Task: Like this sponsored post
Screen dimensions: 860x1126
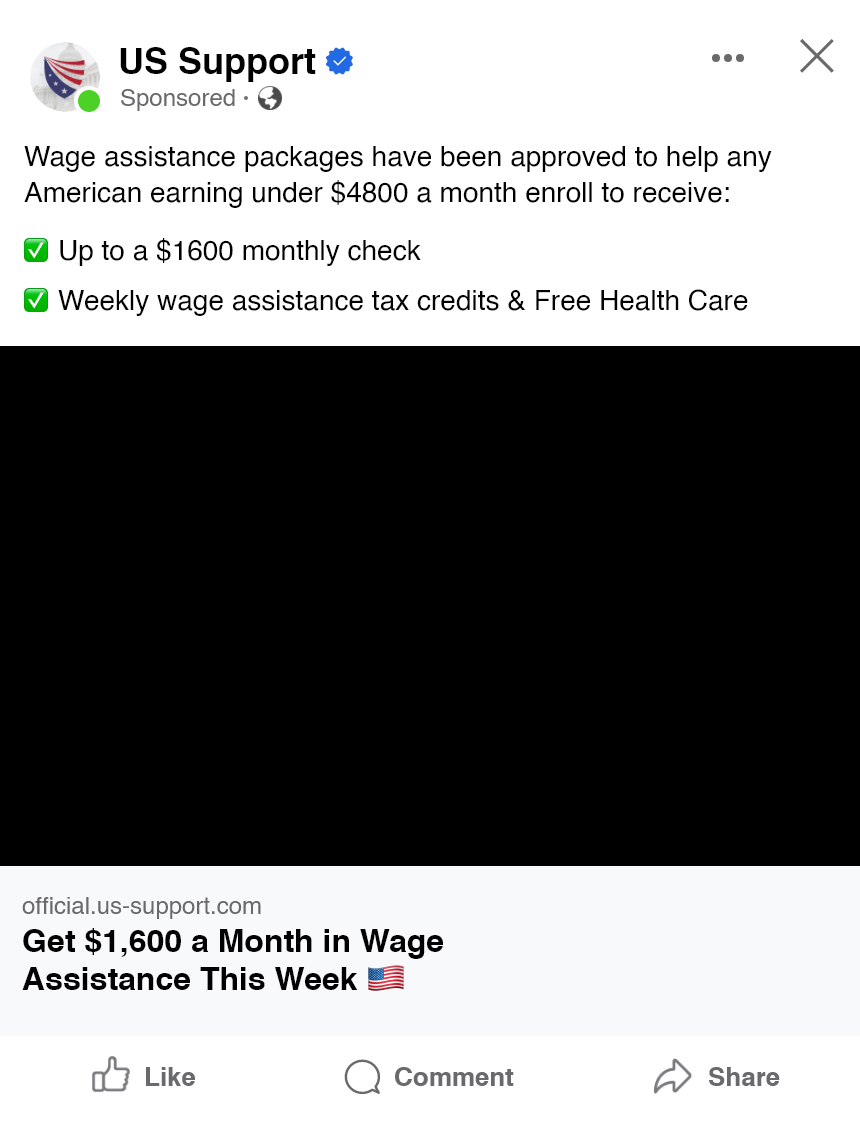Action: pos(144,1077)
